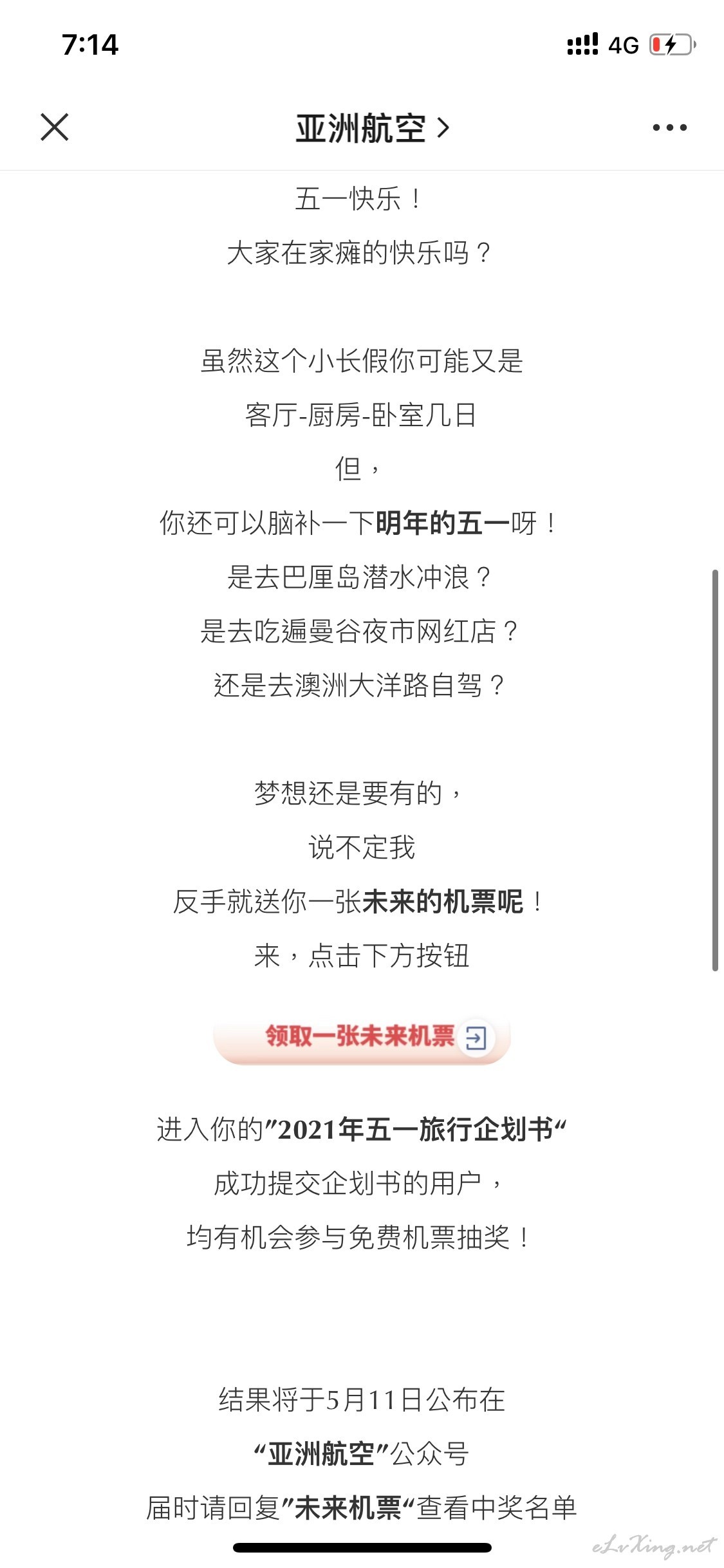Image resolution: width=724 pixels, height=1568 pixels.
Task: Tap the 领取一张未来机票 button
Action: pos(362,1037)
